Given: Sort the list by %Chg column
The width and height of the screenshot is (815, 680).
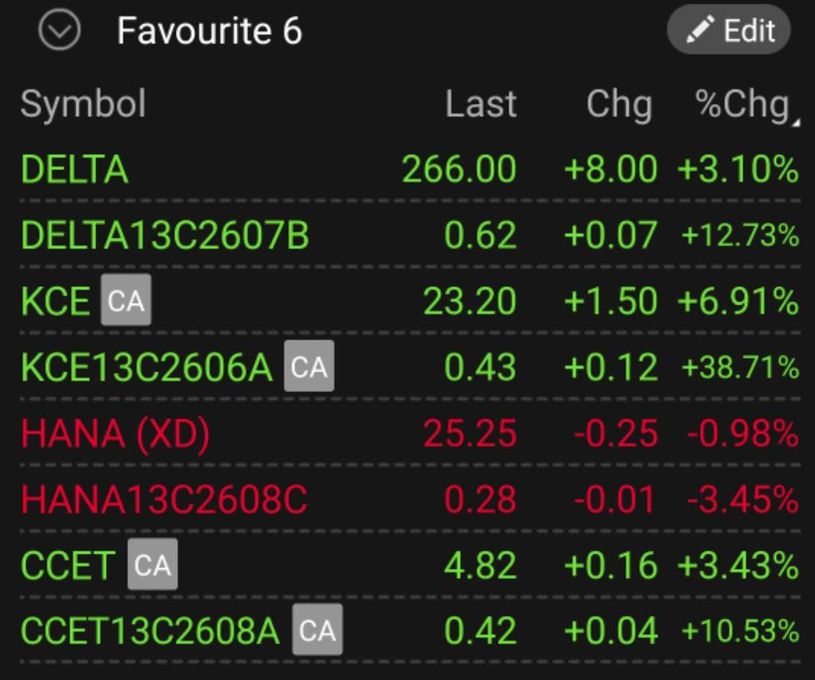Looking at the screenshot, I should [742, 104].
